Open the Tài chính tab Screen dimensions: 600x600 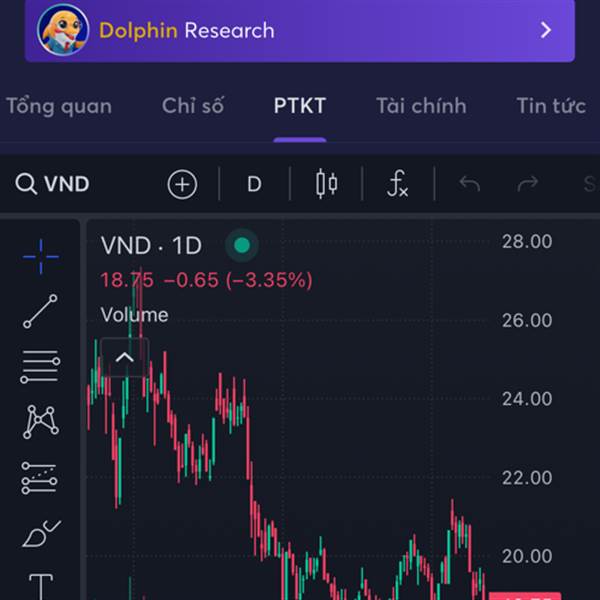coord(421,106)
